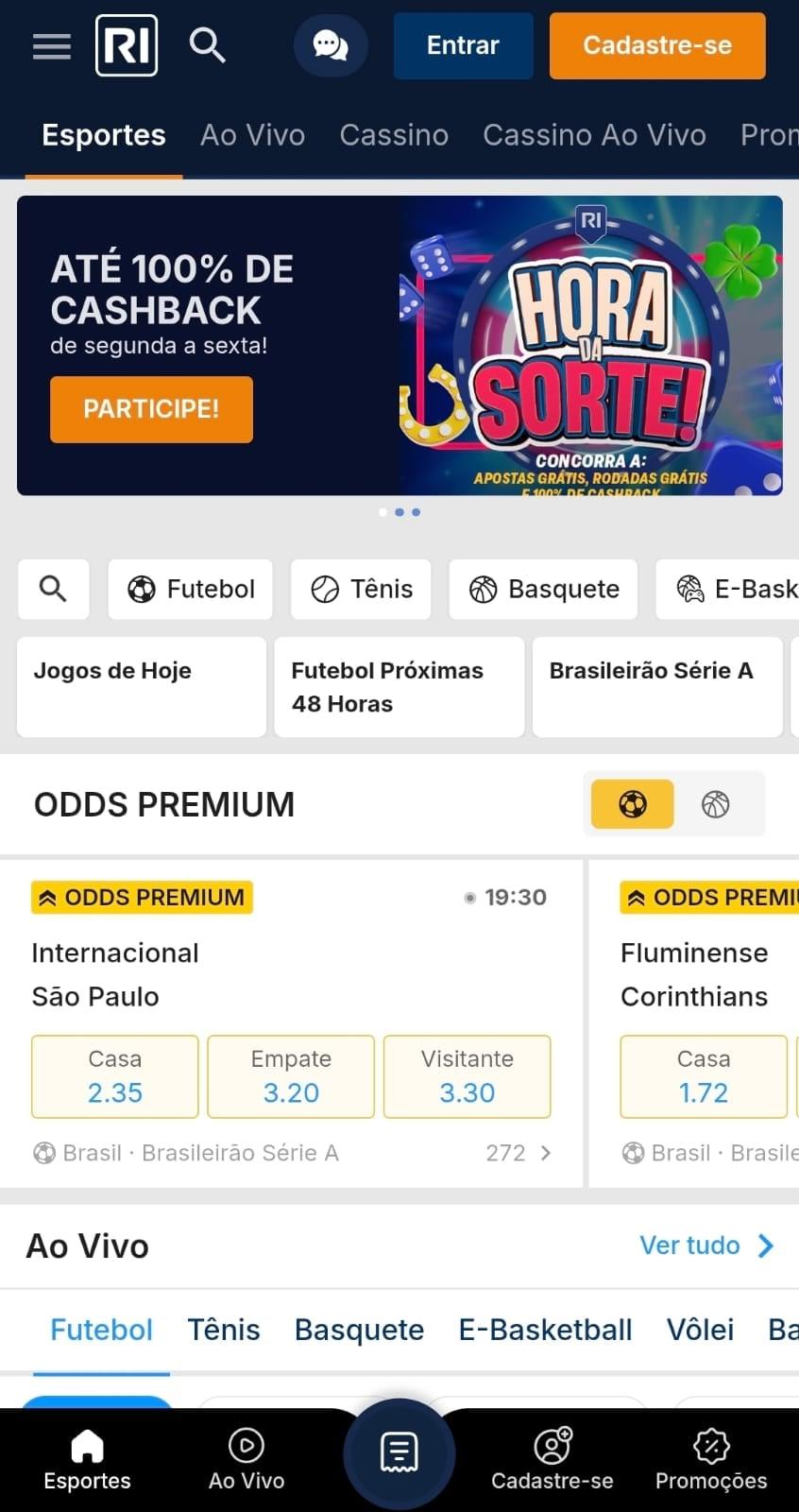The image size is (799, 1512).
Task: Expand the 272 extra markets for Internacional match
Action: click(518, 1153)
